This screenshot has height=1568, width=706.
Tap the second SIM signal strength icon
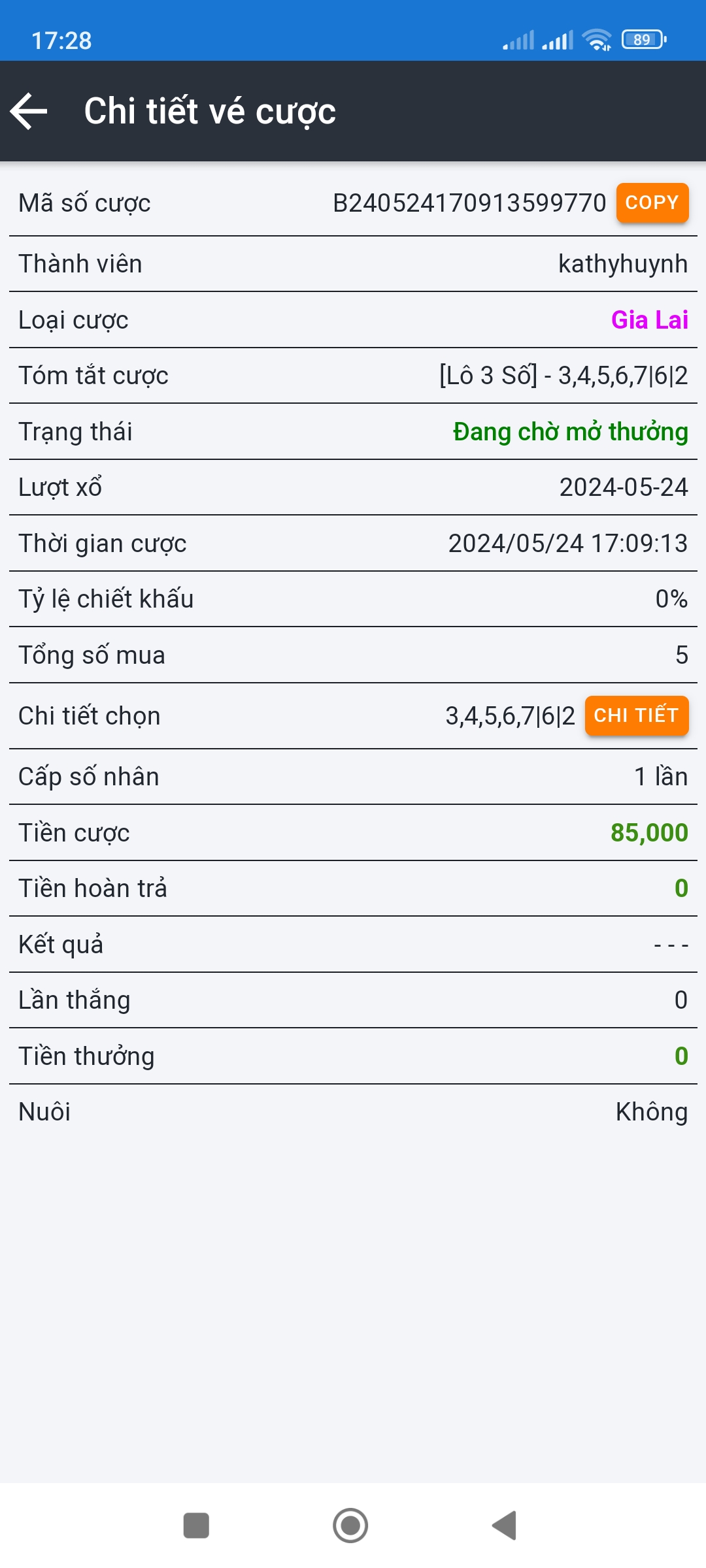559,41
